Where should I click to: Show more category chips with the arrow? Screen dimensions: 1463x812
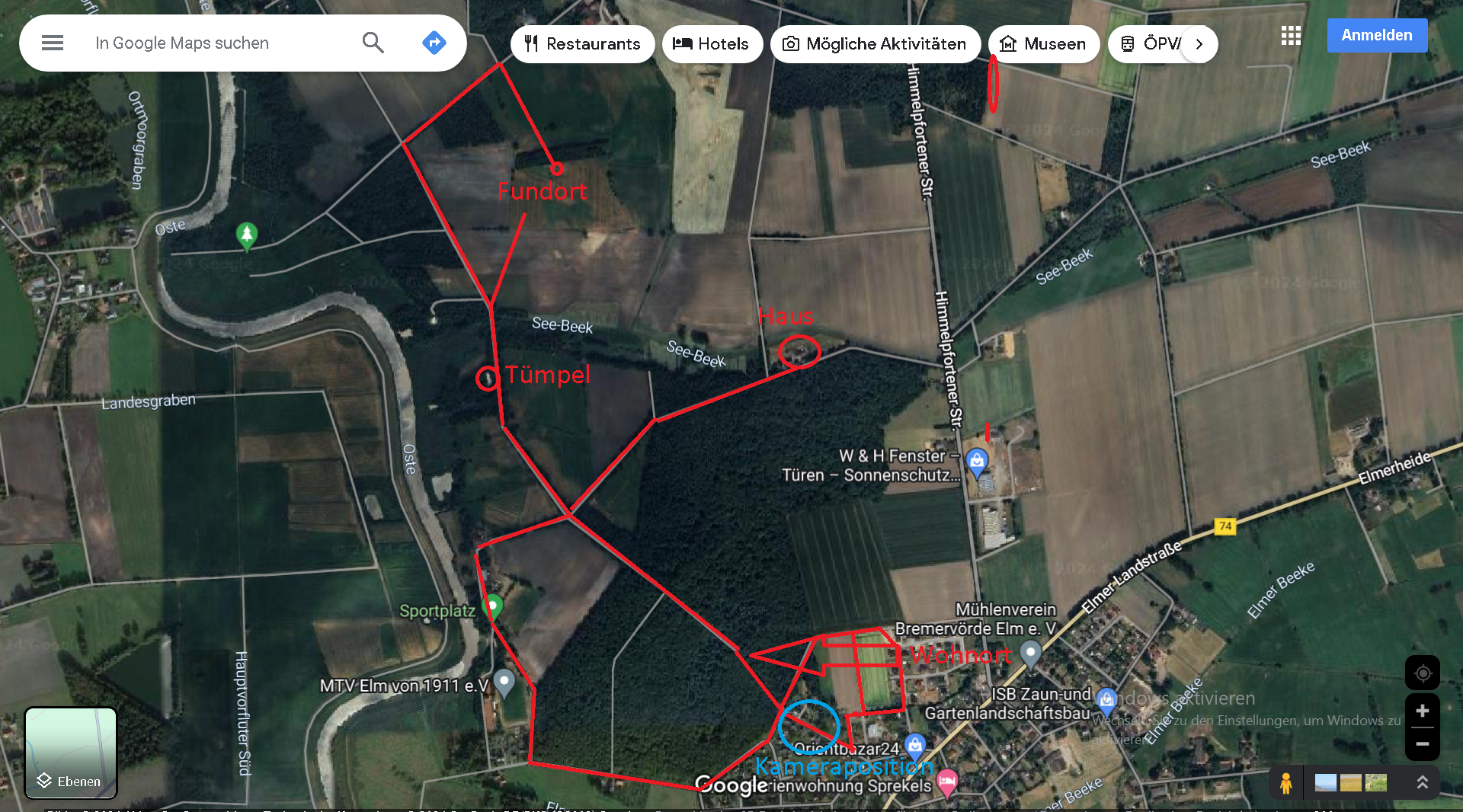pyautogui.click(x=1199, y=44)
